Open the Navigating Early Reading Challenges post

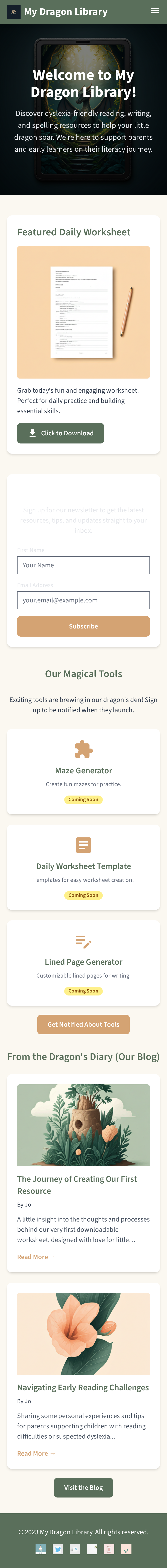[x=83, y=1387]
